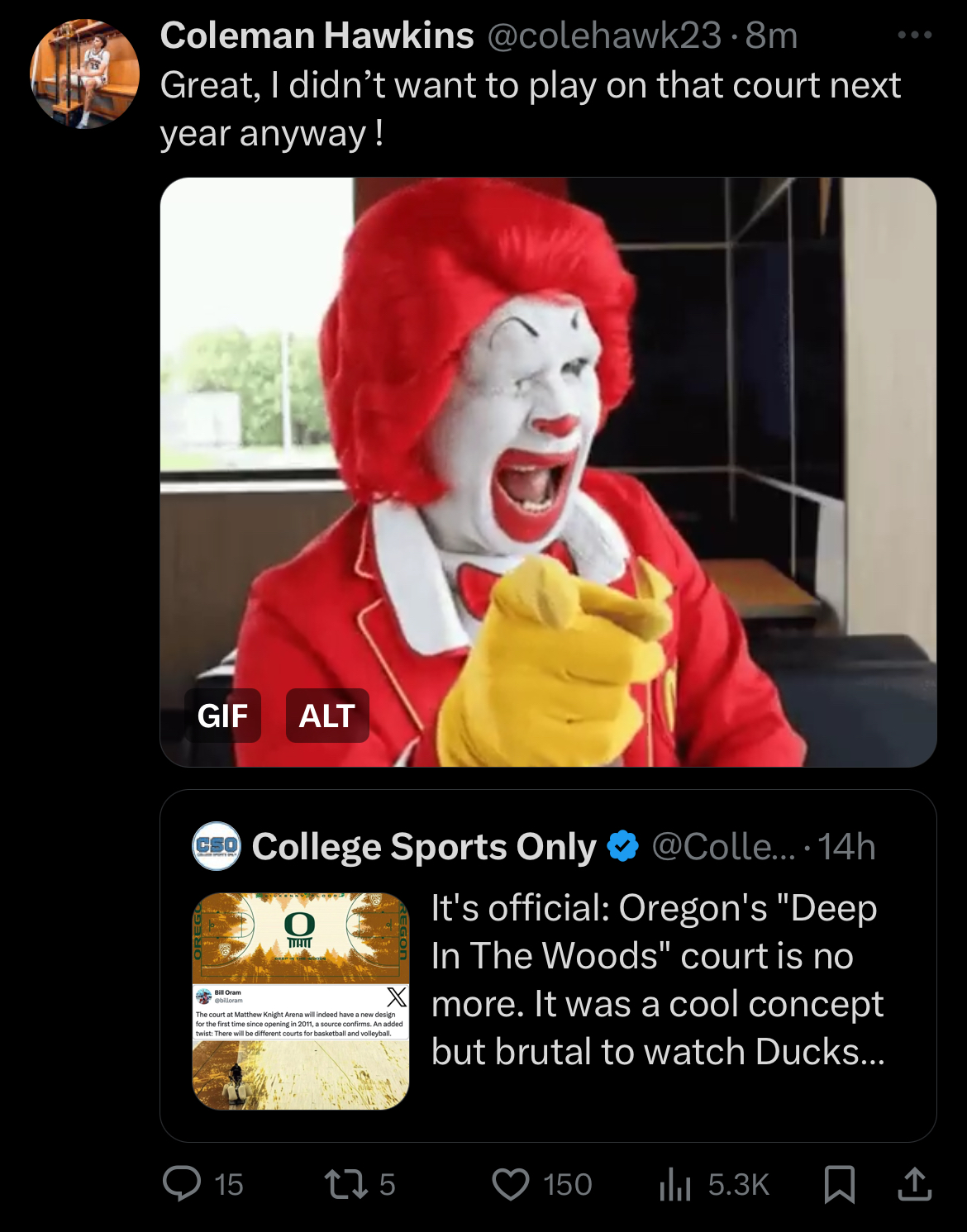Open the tweet's three-dot overflow menu

coord(914,36)
